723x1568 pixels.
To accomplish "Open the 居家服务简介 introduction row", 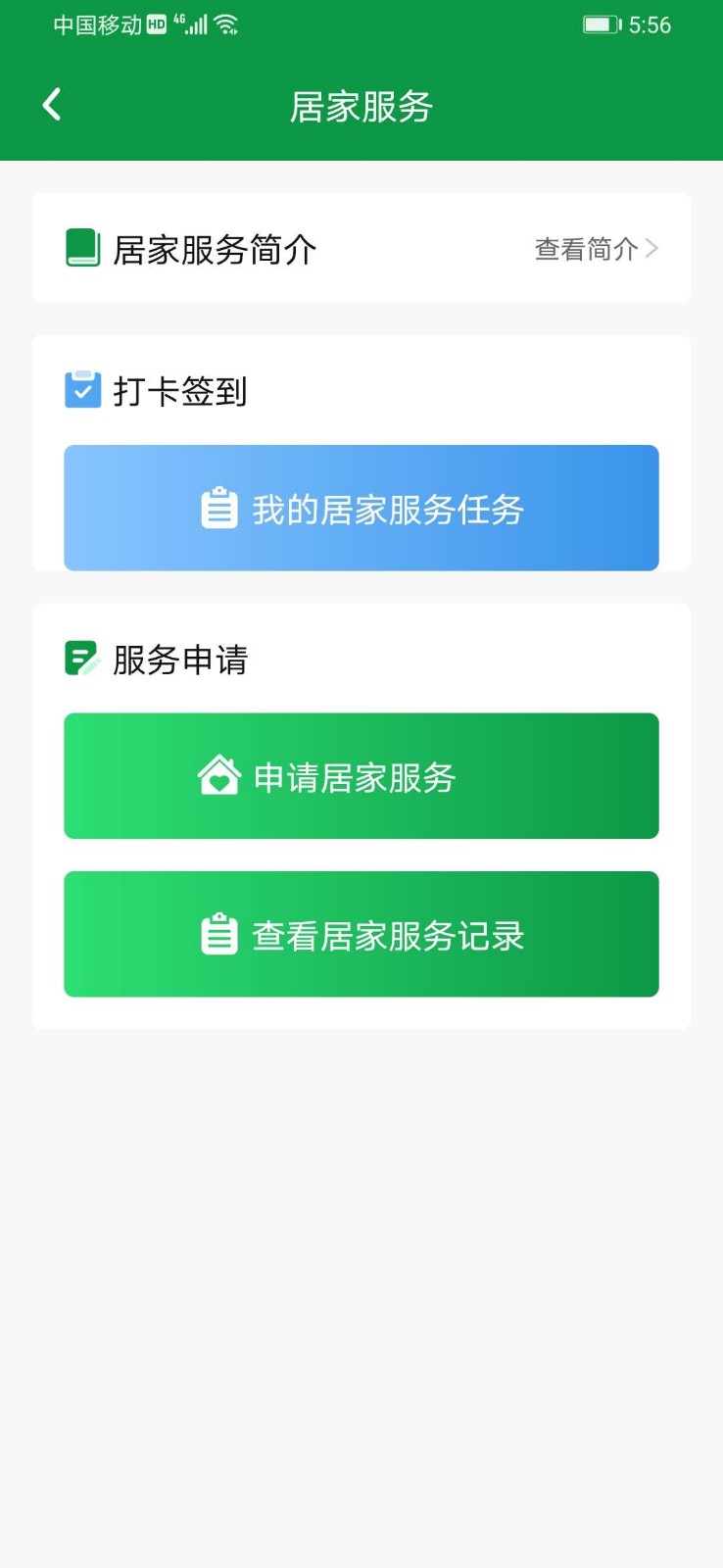I will [216, 250].
